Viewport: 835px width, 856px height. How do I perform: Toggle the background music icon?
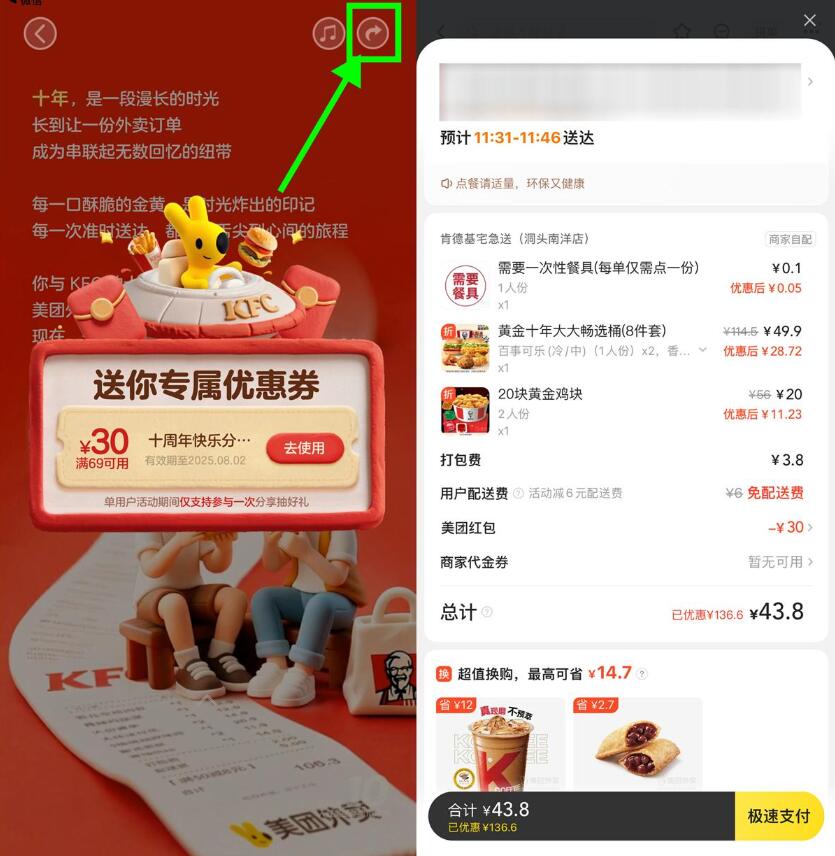point(328,34)
